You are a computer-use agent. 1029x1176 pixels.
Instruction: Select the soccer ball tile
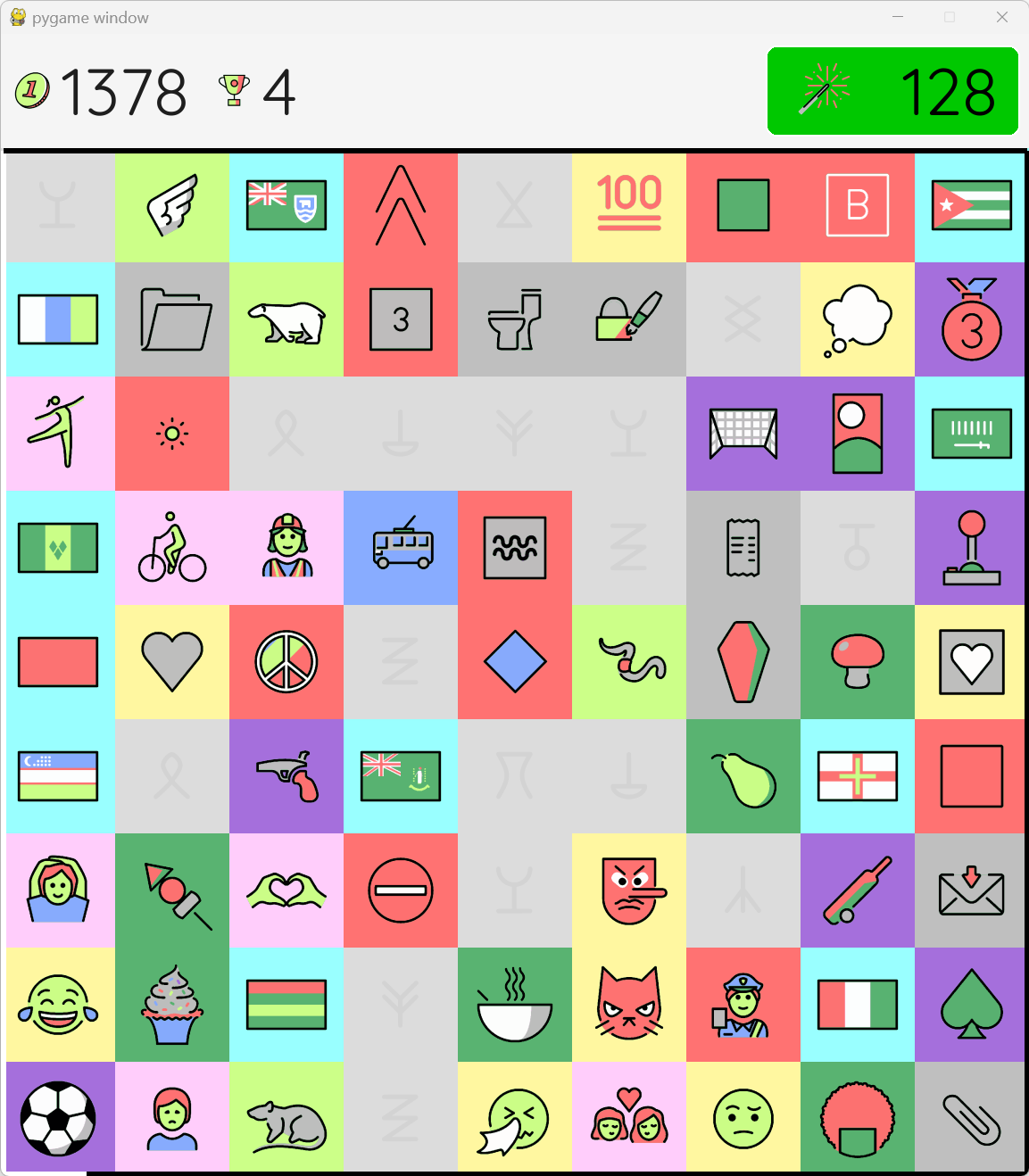click(58, 1119)
